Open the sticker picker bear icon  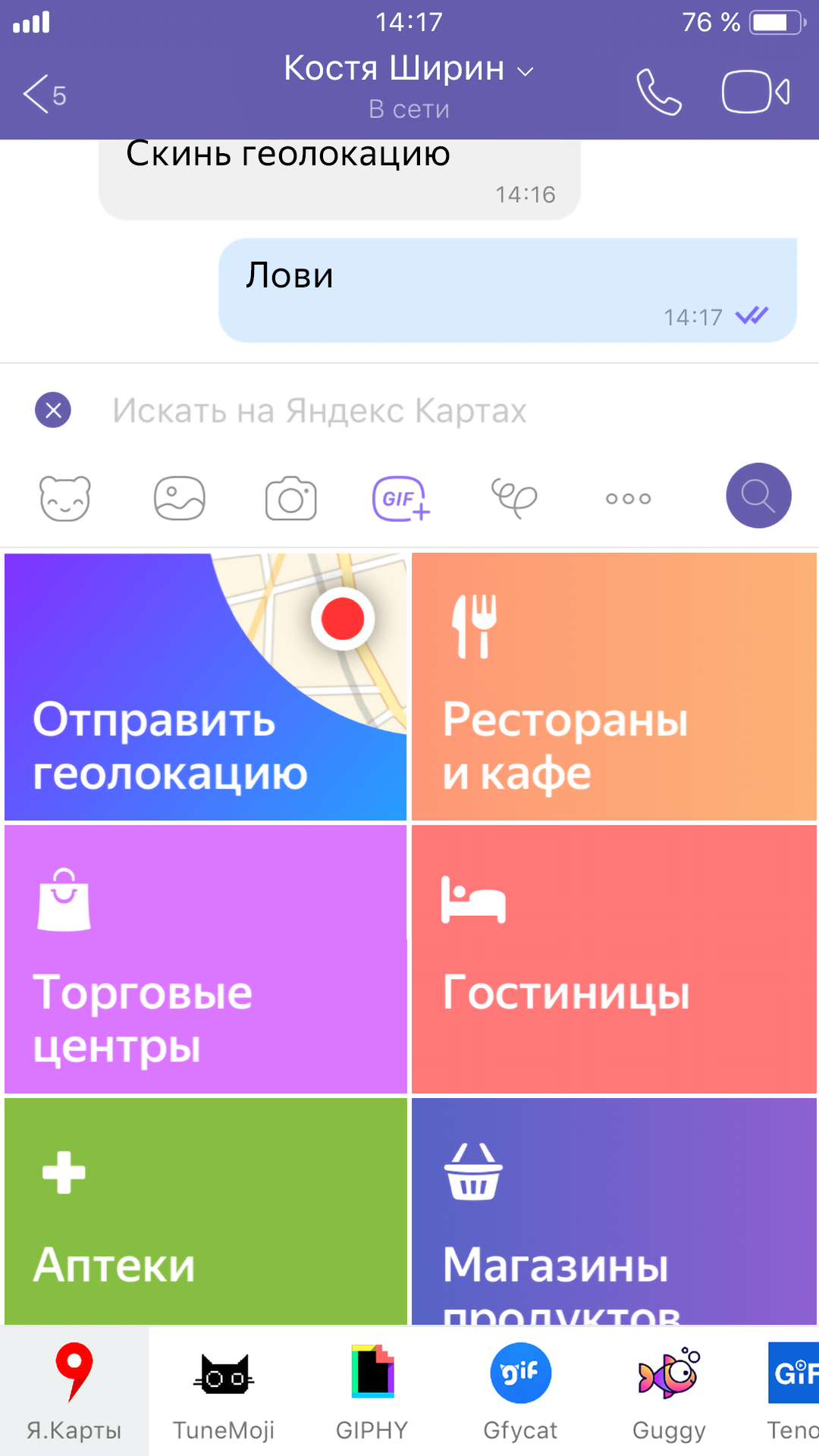tap(65, 498)
